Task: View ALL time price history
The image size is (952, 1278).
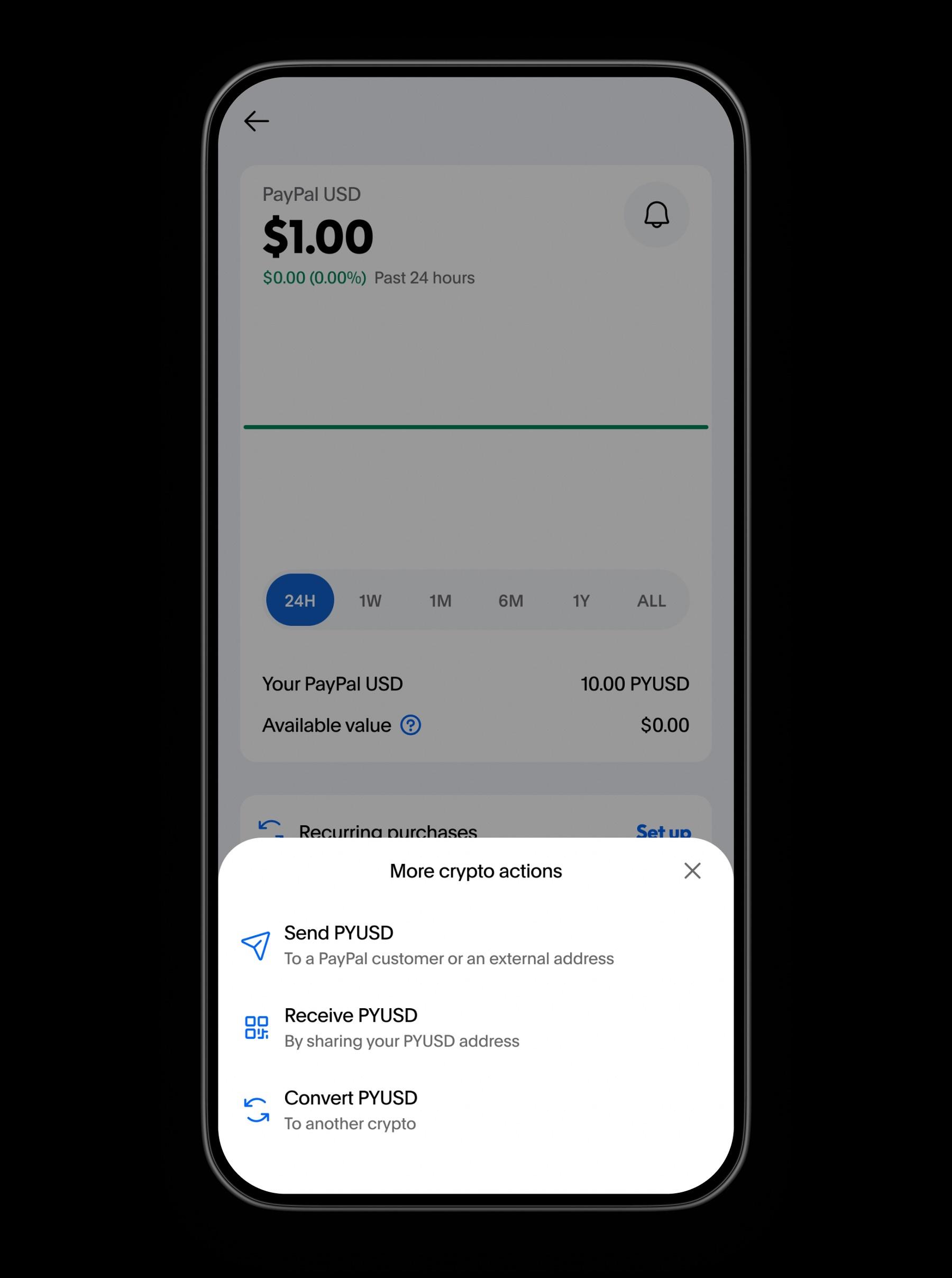Action: tap(651, 600)
